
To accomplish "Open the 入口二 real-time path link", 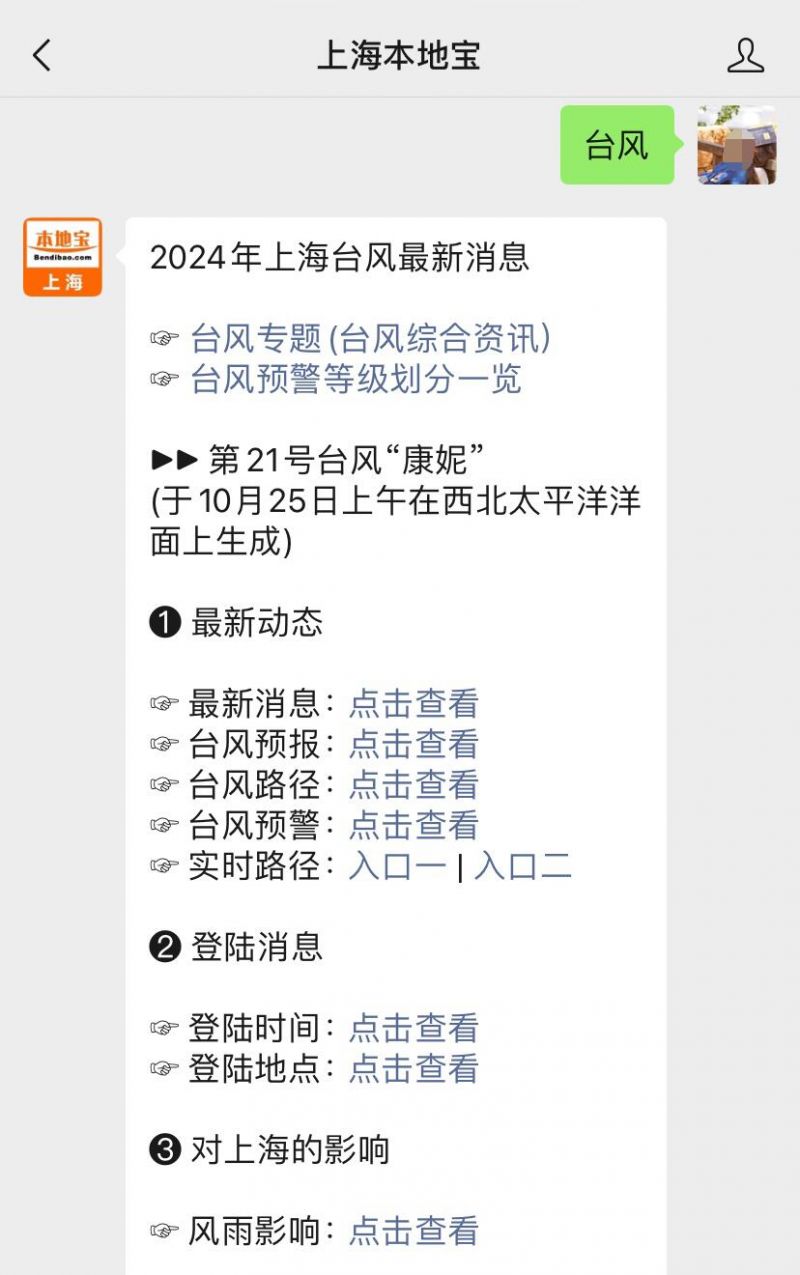I will [523, 866].
